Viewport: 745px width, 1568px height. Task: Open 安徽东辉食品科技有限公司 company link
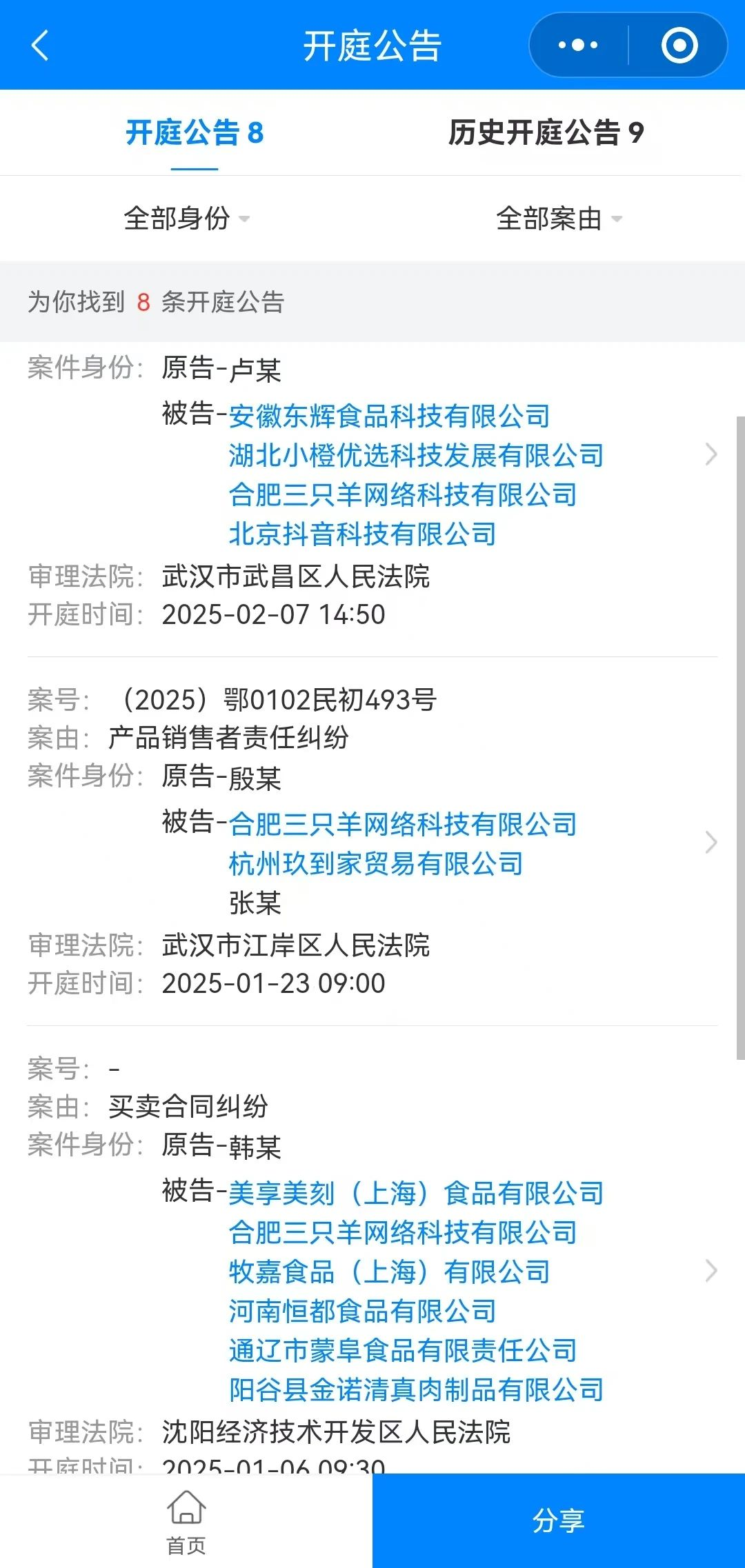389,416
